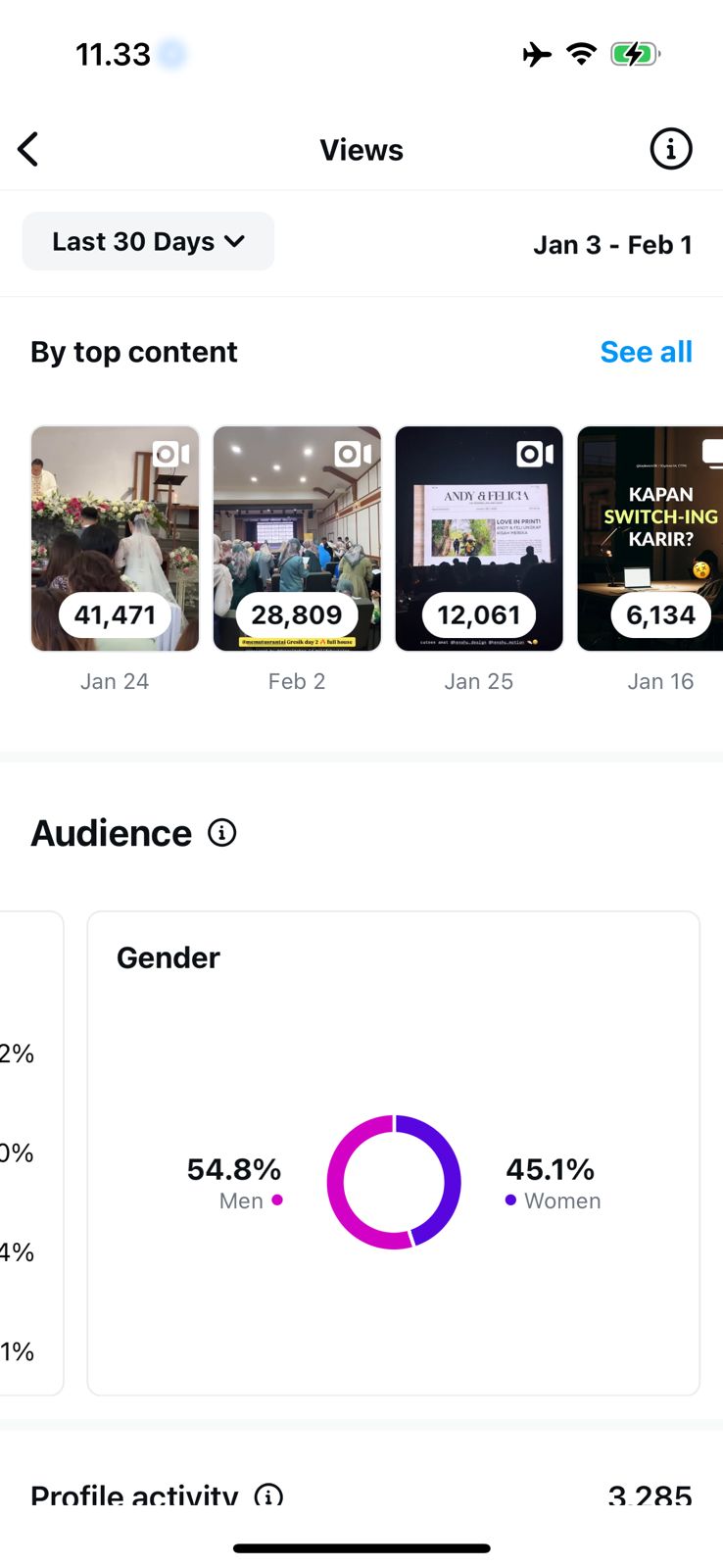Open the reel with 41,471 views
Screen dimensions: 723x1568
[115, 538]
